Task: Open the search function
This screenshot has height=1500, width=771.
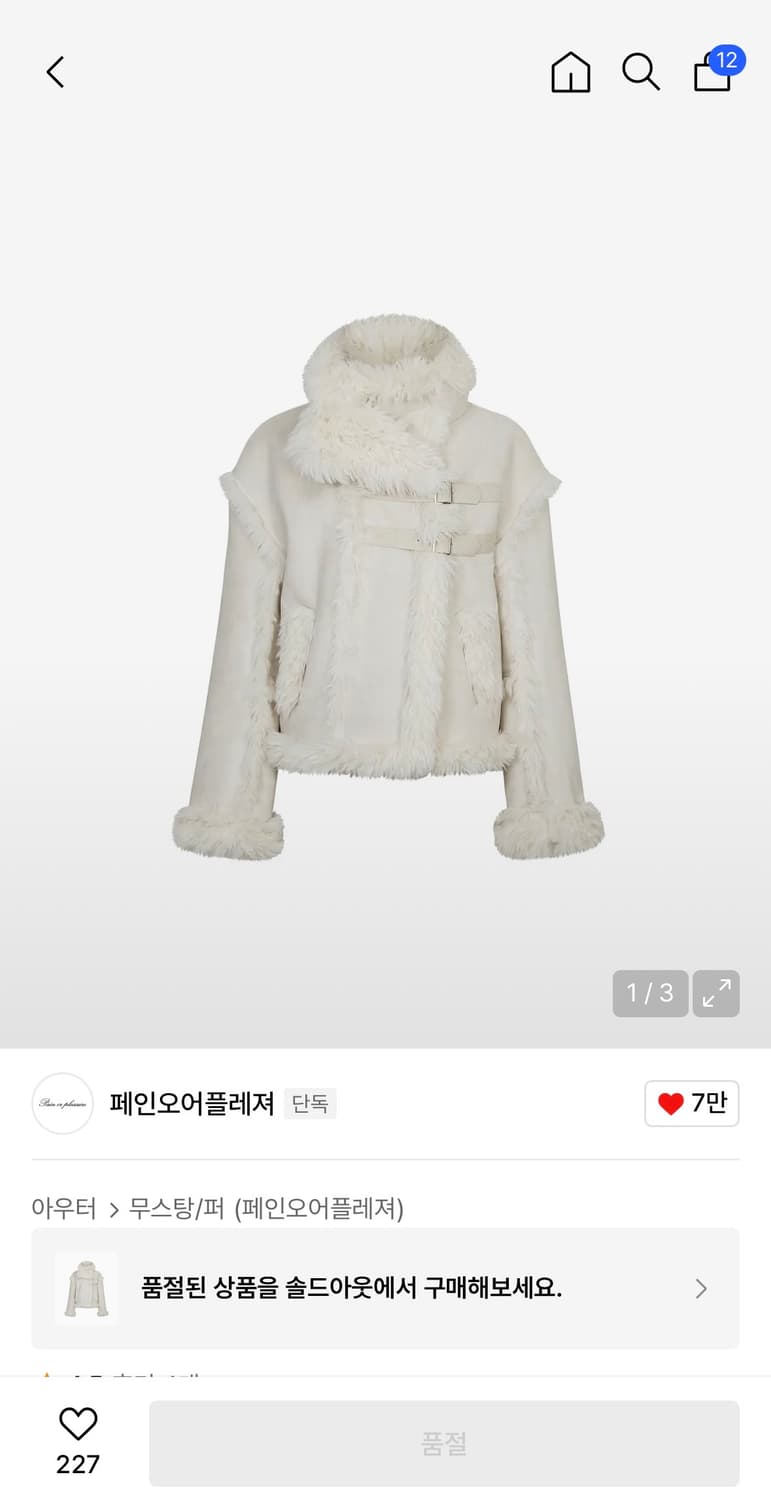Action: click(641, 72)
